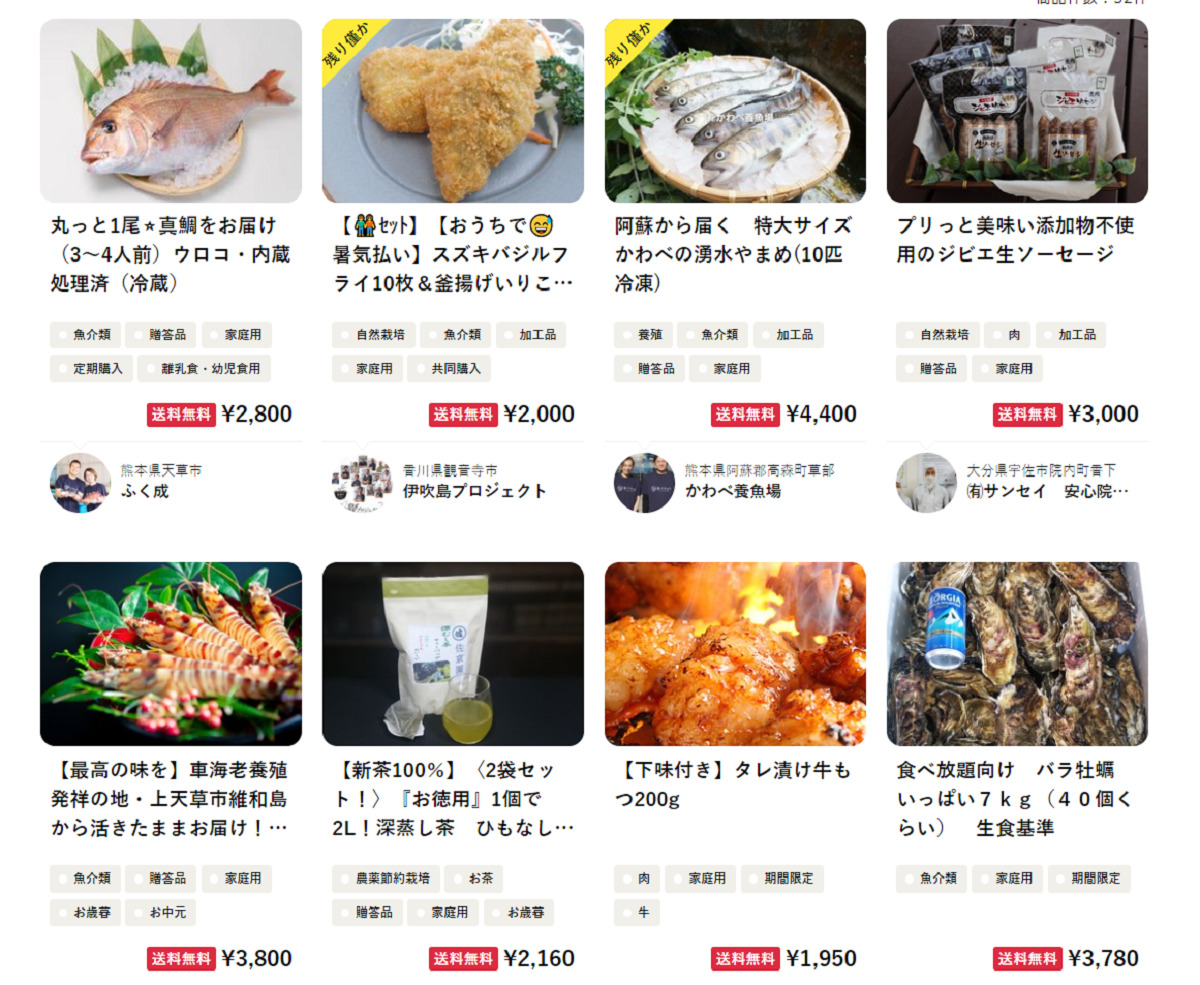Viewport: 1200px width, 985px height.
Task: Tap the 離乳食・幼児食用 tag
Action: tap(204, 369)
